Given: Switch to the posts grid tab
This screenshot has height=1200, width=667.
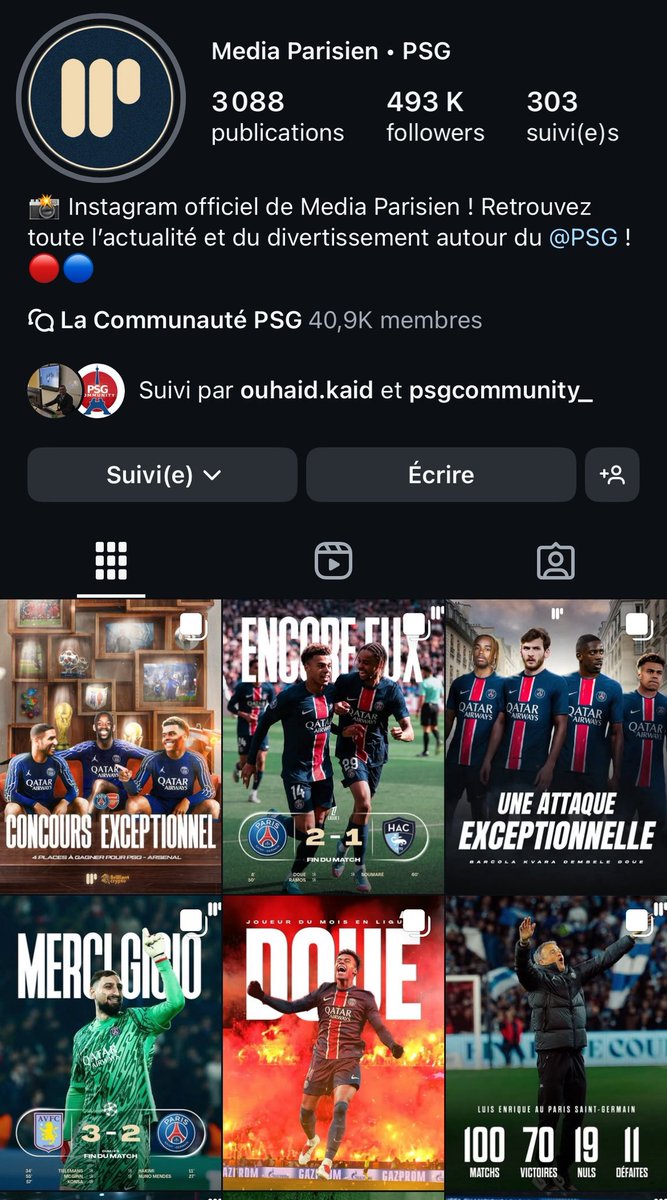Looking at the screenshot, I should (x=111, y=561).
